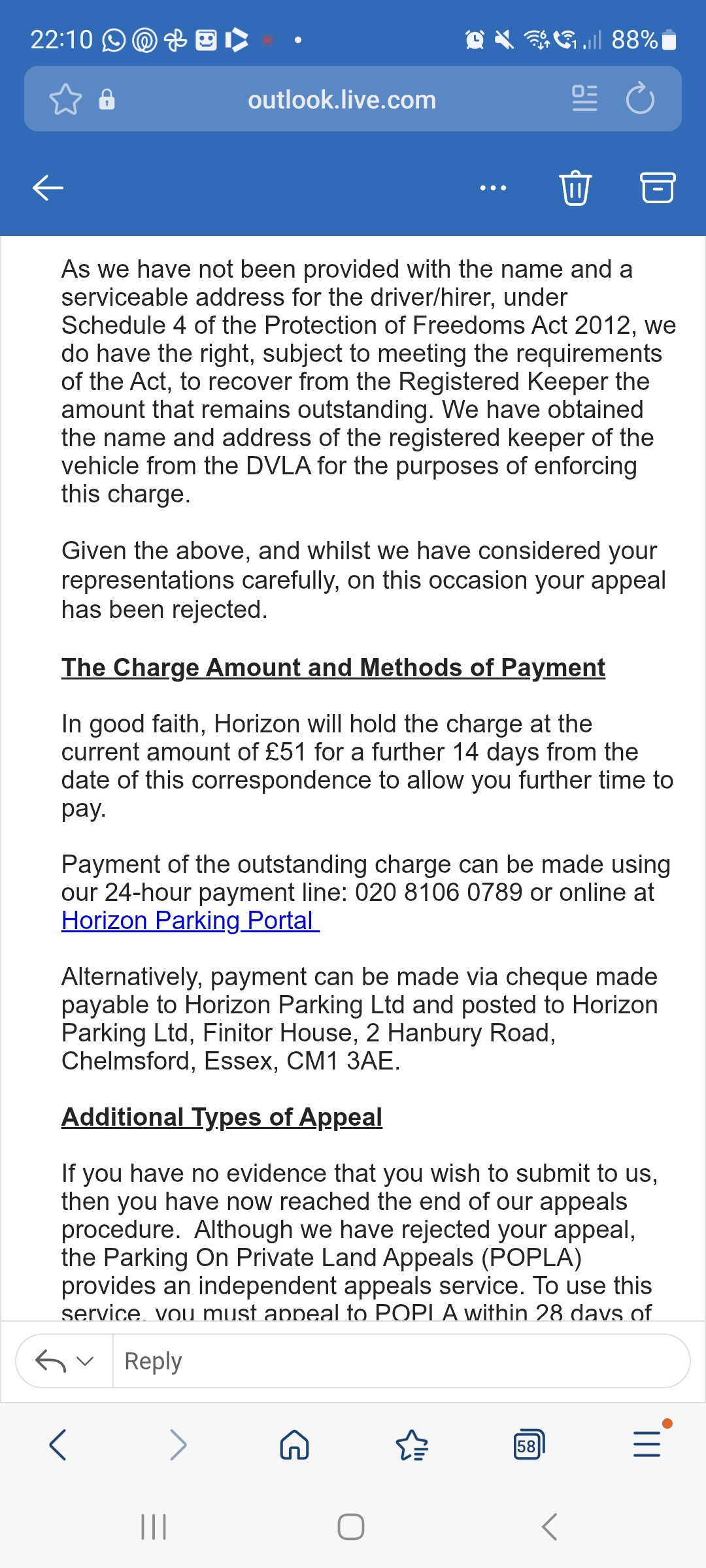Viewport: 706px width, 1568px height.
Task: Open the three-dot more options menu
Action: pos(493,188)
